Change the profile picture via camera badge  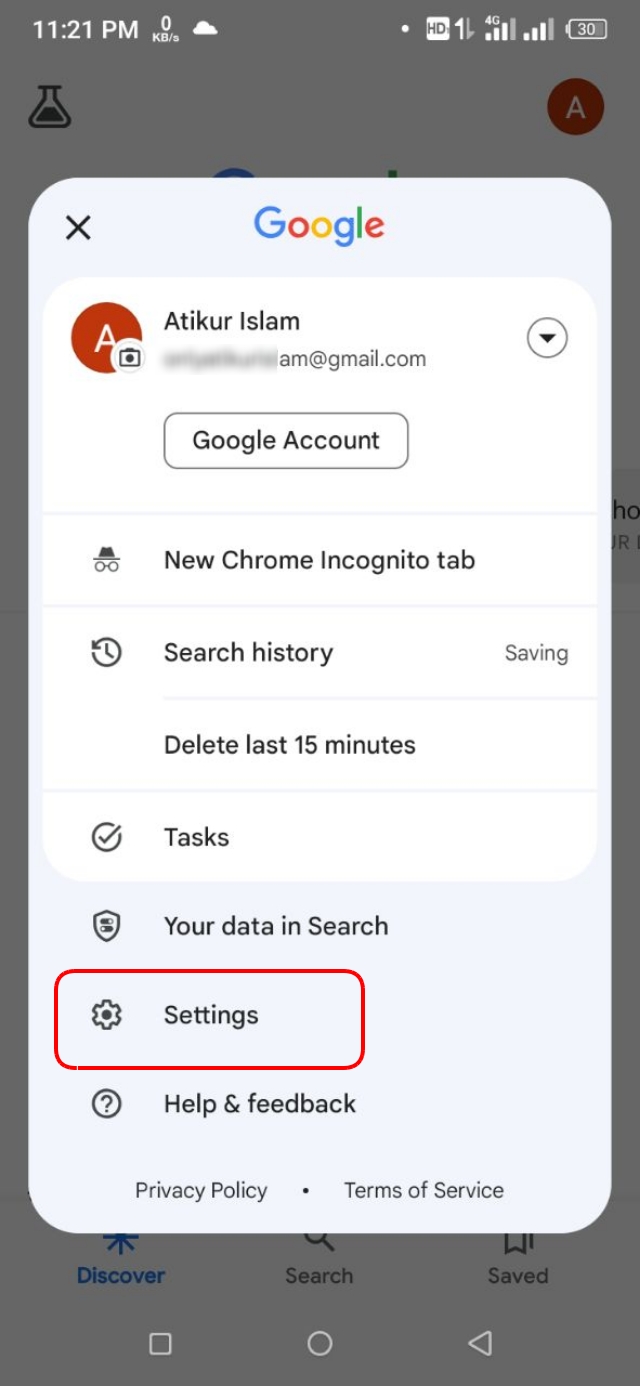tap(130, 357)
